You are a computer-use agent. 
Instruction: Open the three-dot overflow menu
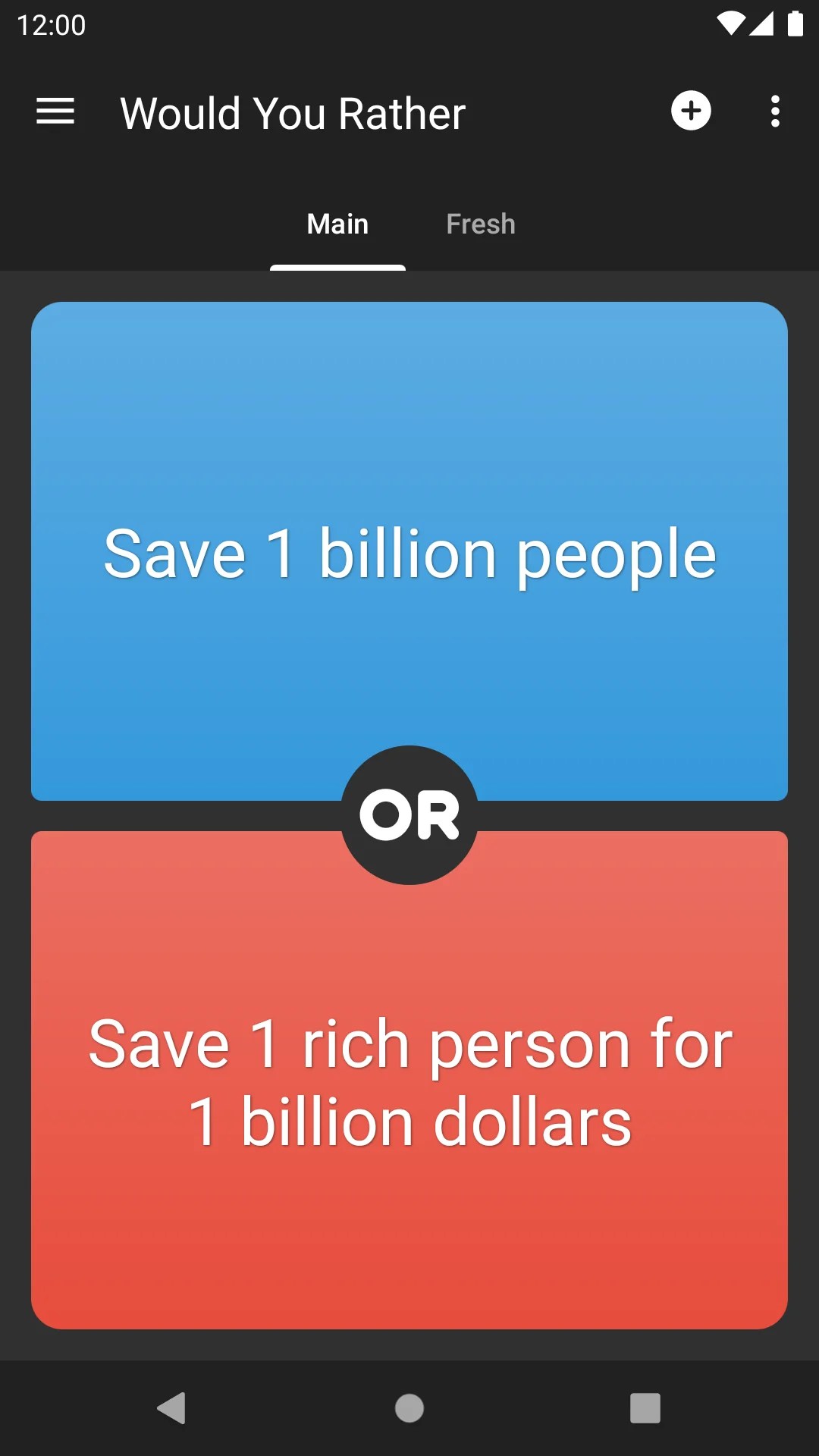click(774, 111)
